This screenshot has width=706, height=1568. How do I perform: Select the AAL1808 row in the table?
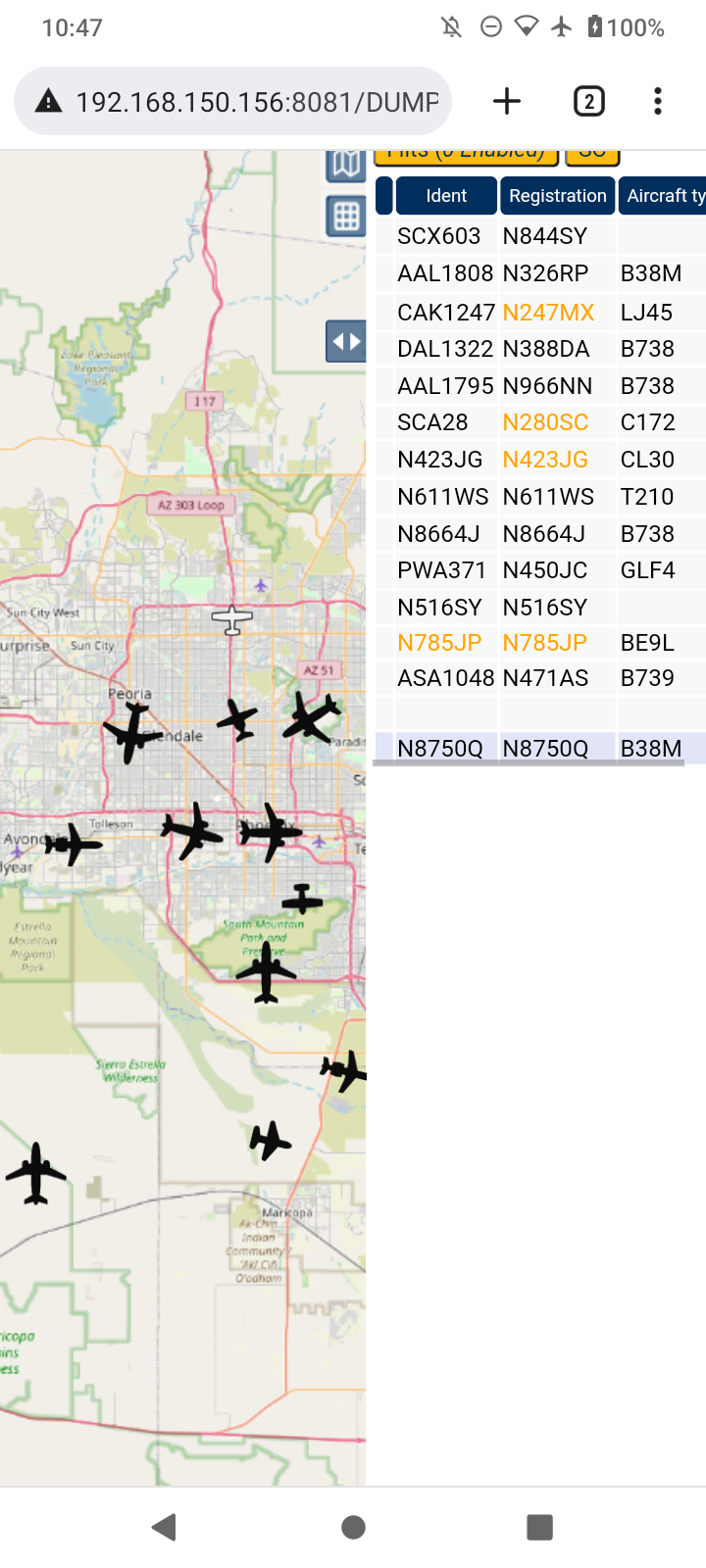(x=540, y=273)
